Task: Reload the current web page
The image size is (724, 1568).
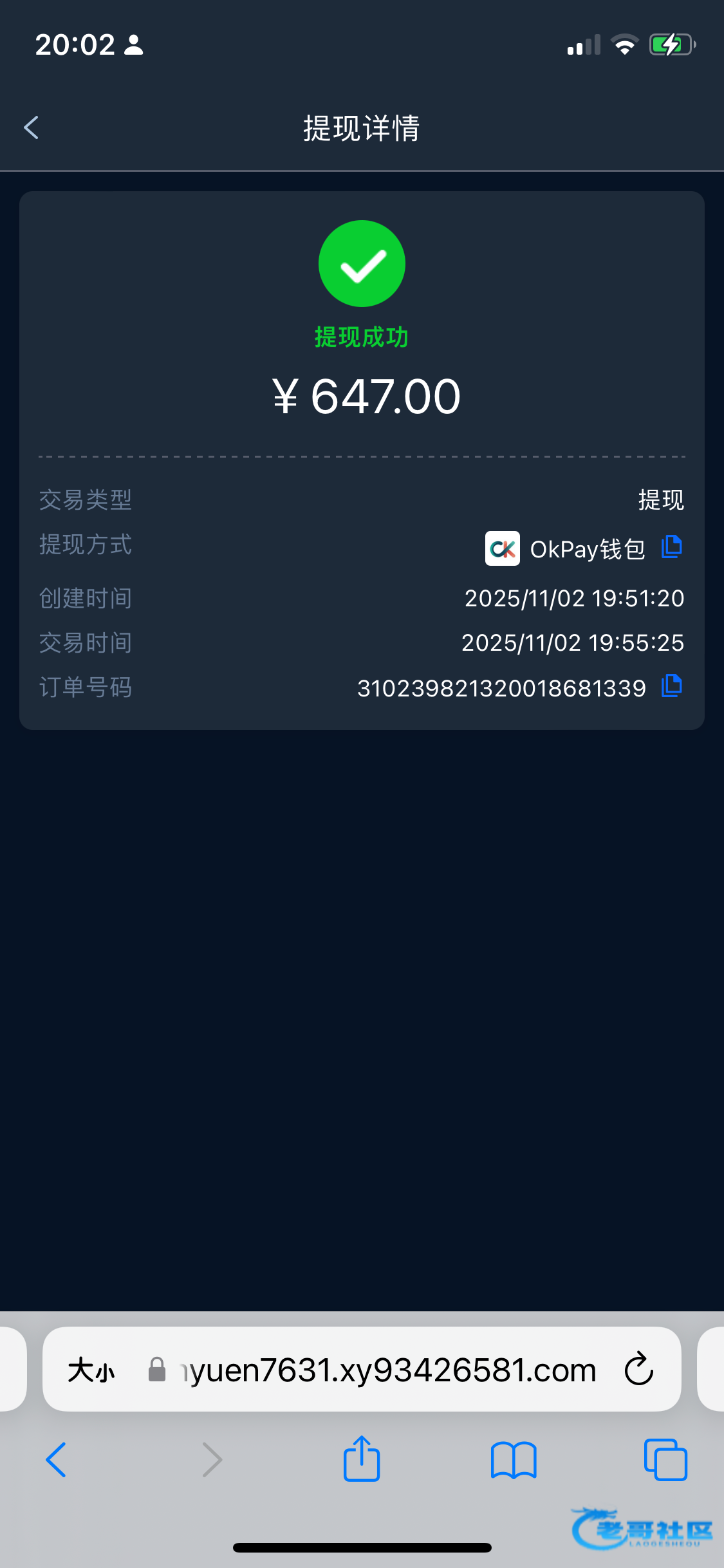Action: click(638, 1369)
